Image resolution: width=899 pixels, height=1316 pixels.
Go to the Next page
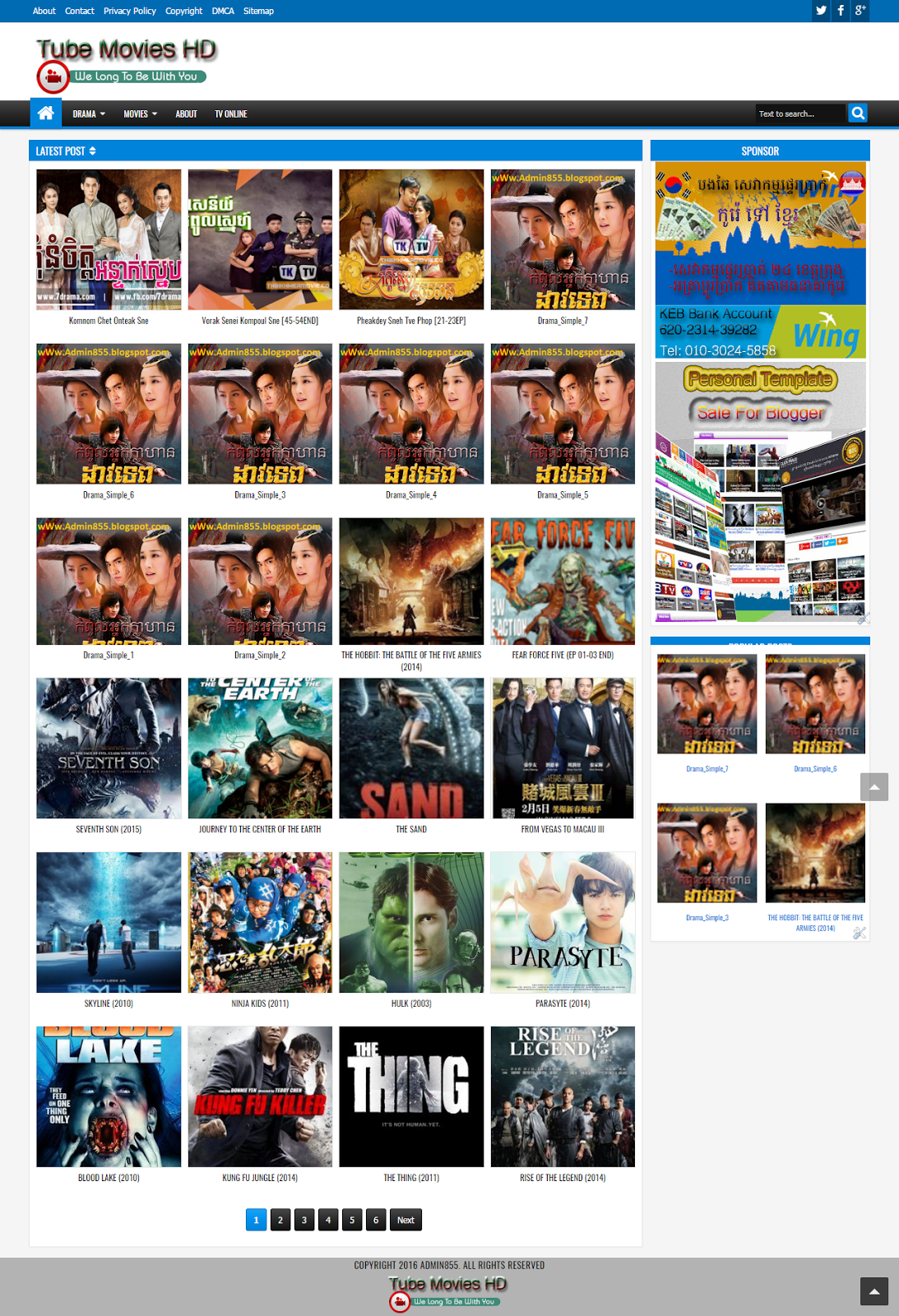(405, 1220)
